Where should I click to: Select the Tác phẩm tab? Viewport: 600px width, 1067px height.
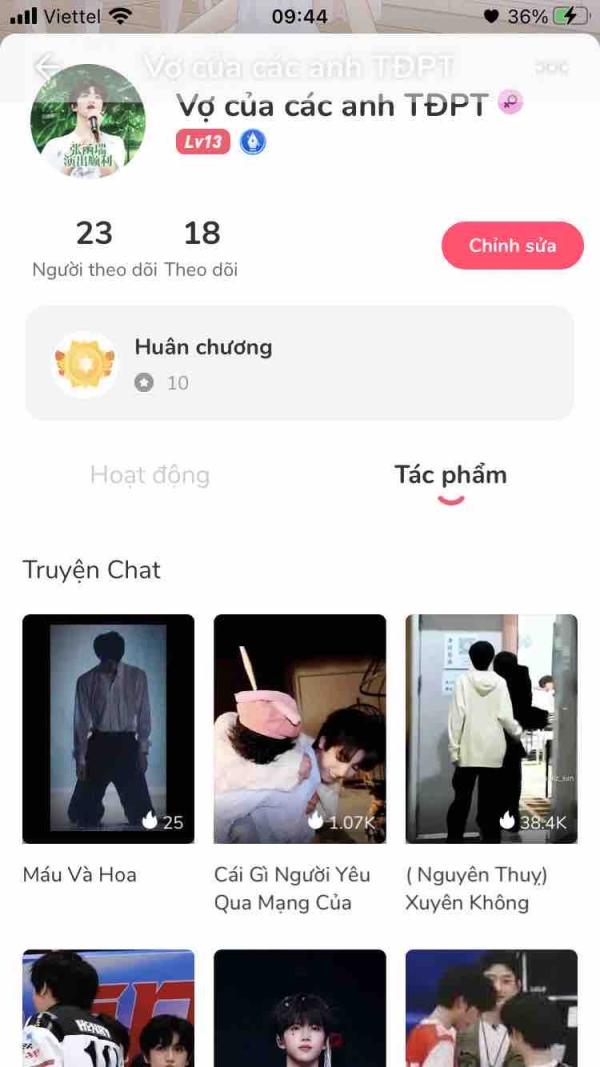tap(450, 475)
